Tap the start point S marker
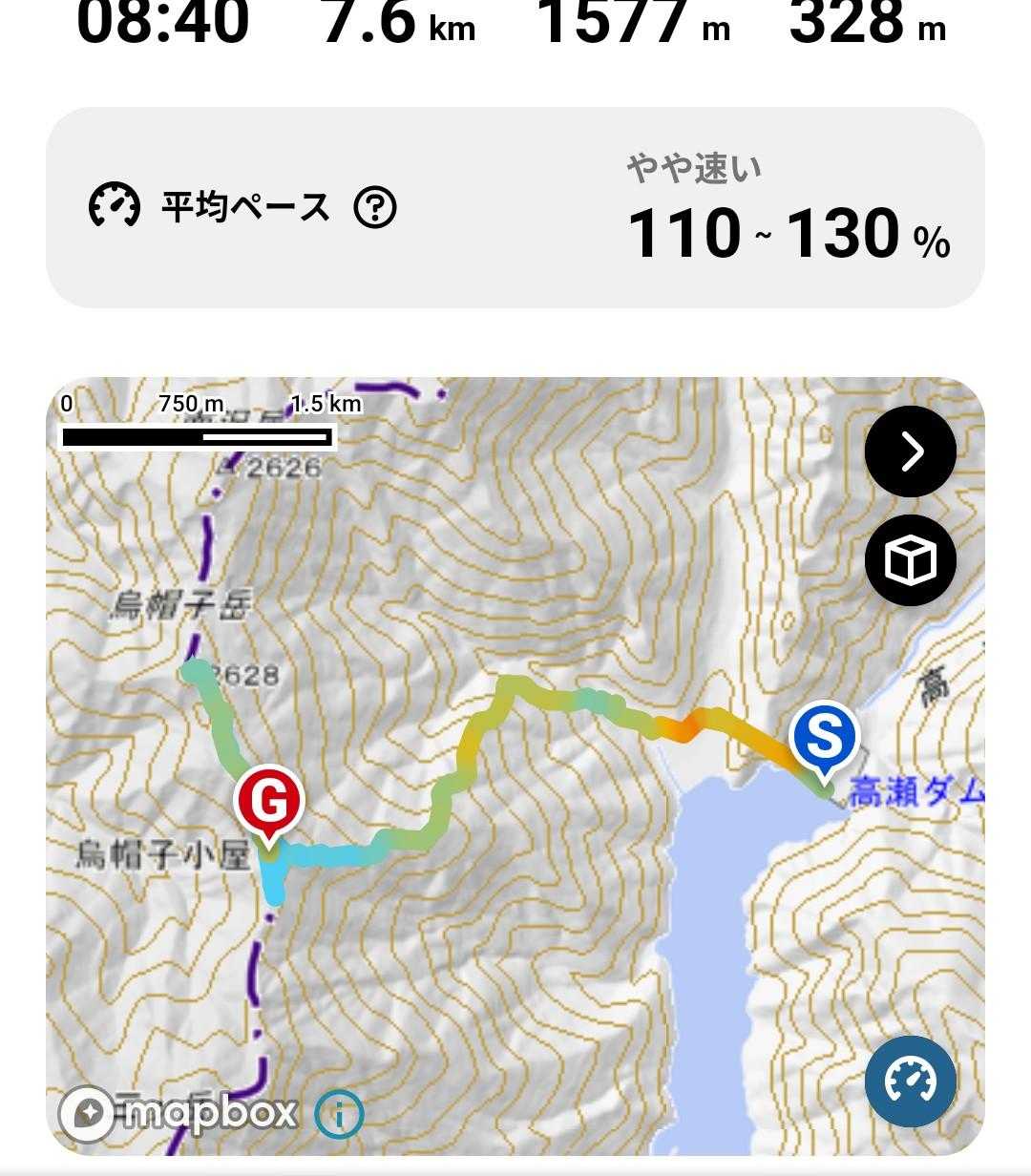Image resolution: width=1031 pixels, height=1176 pixels. 825,741
